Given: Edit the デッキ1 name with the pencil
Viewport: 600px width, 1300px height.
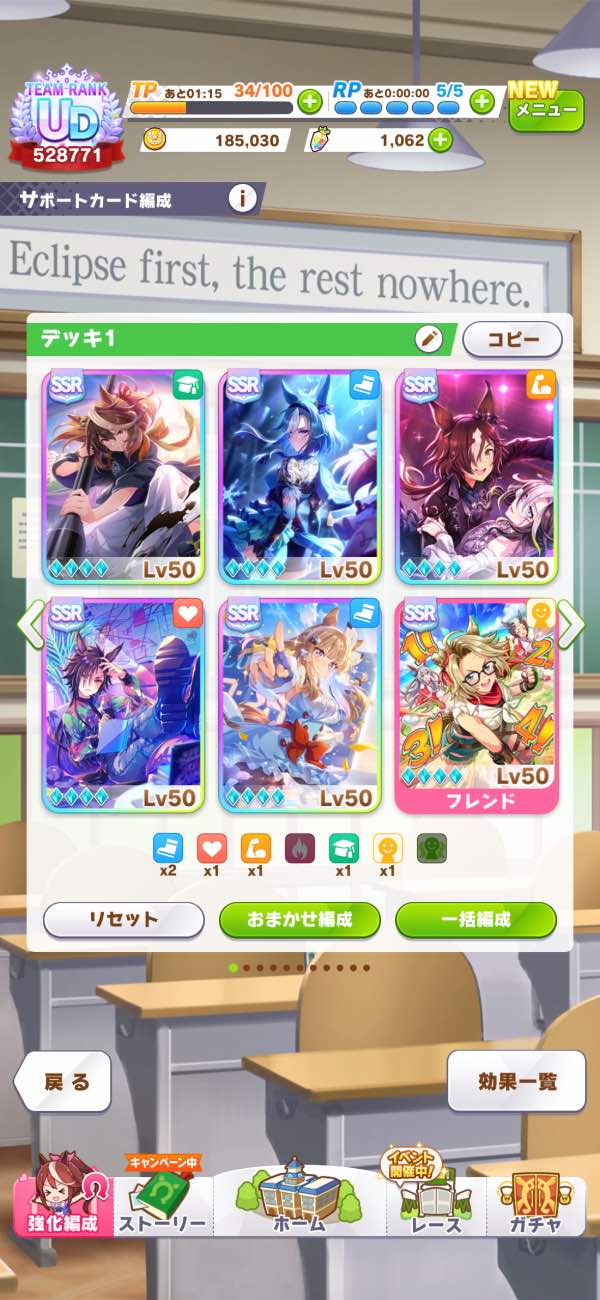Looking at the screenshot, I should 429,339.
